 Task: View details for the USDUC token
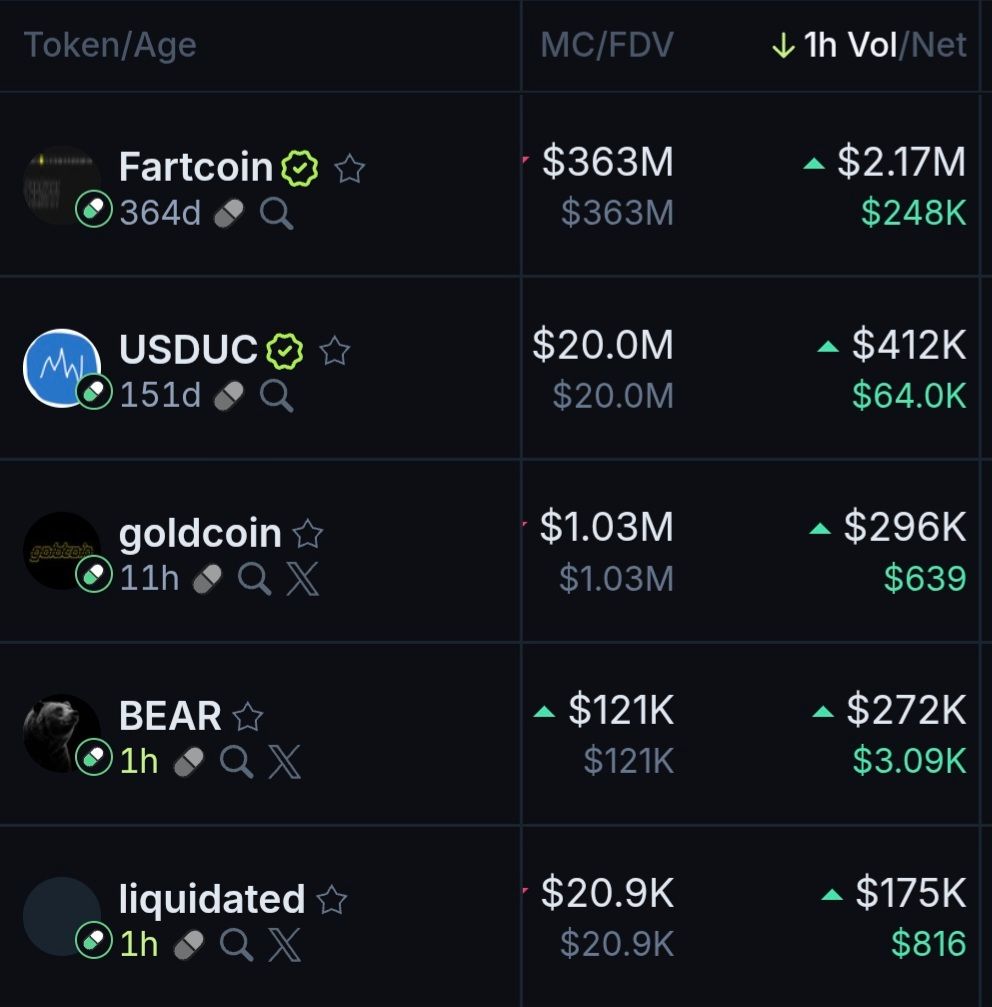[188, 350]
